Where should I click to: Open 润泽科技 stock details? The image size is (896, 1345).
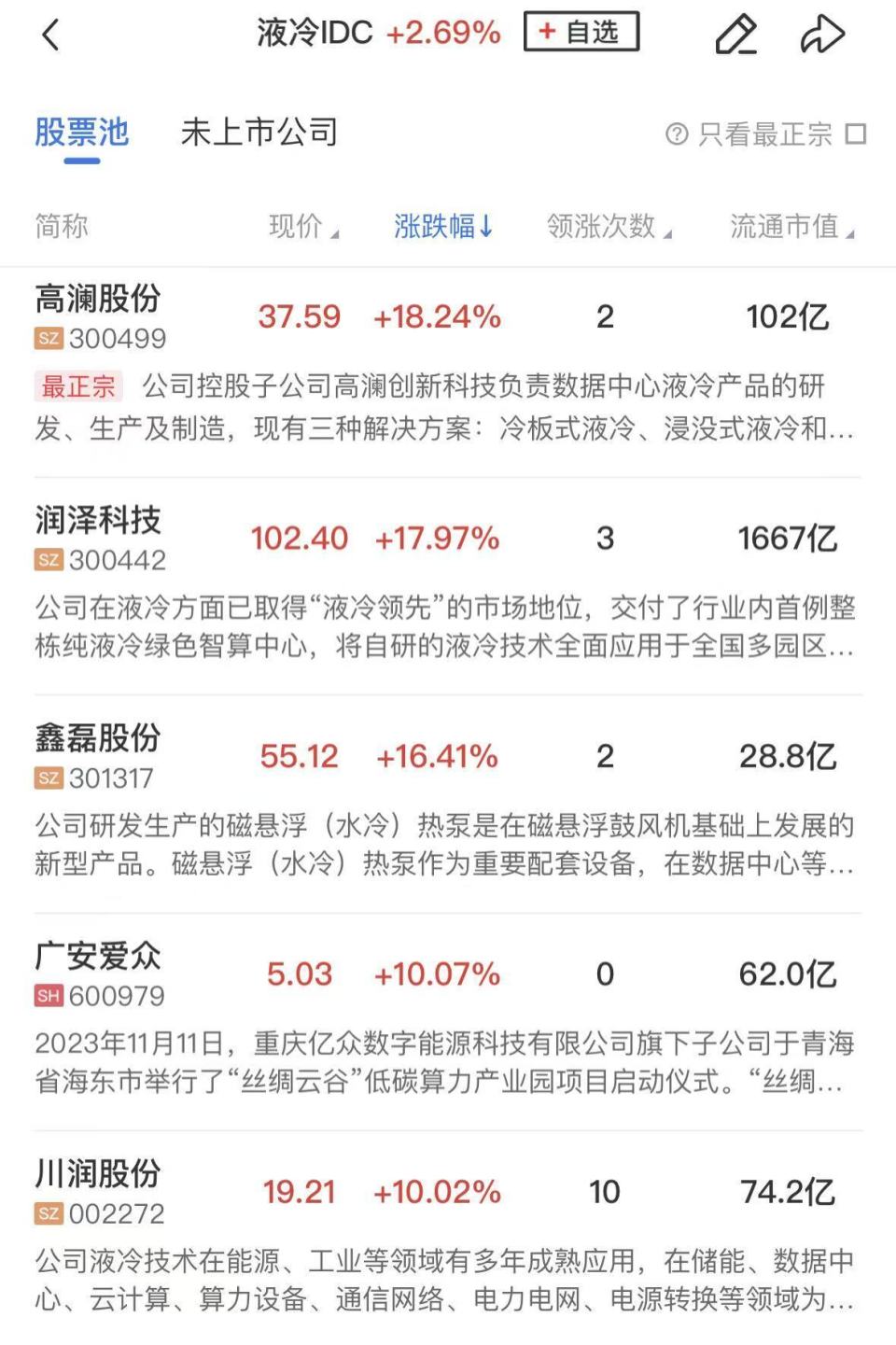coord(98,520)
